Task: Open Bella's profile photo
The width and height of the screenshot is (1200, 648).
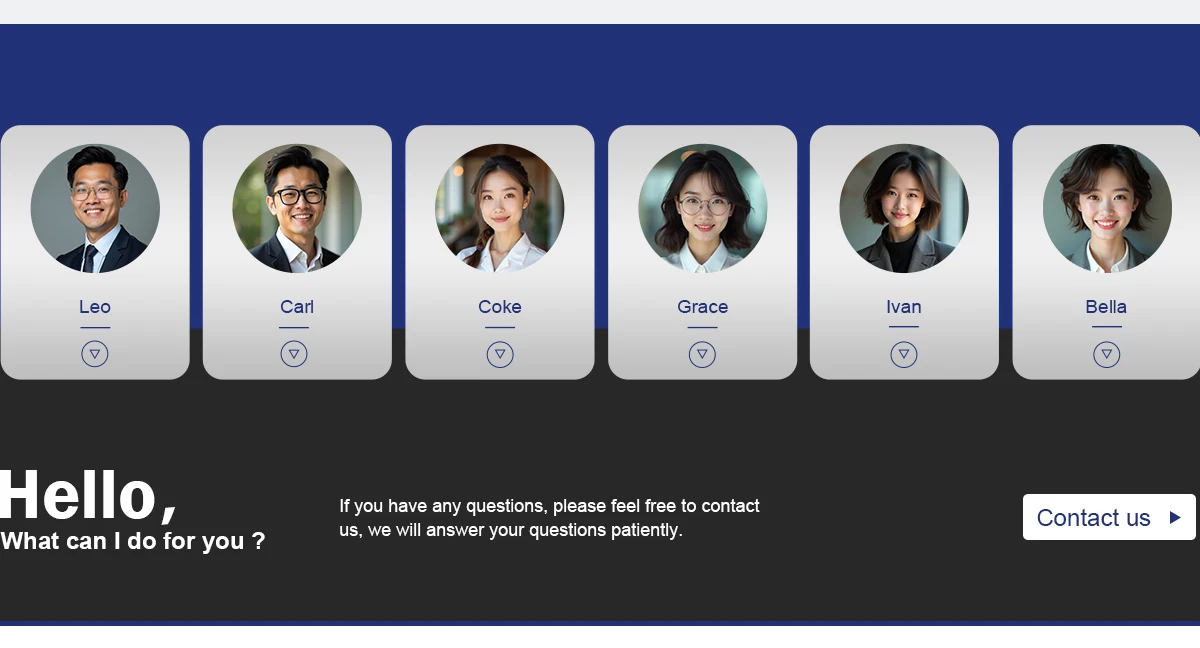Action: tap(1107, 208)
